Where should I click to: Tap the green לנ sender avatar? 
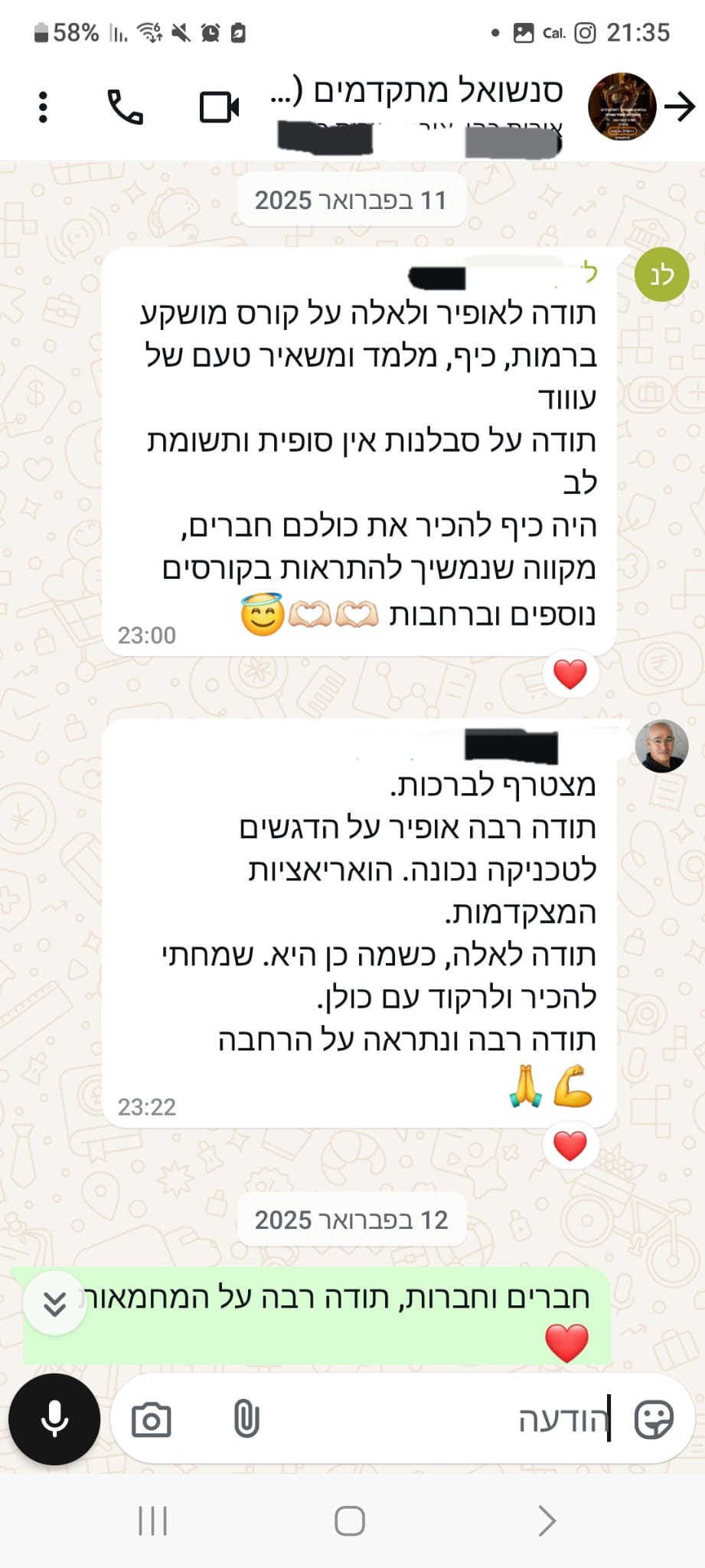click(661, 275)
